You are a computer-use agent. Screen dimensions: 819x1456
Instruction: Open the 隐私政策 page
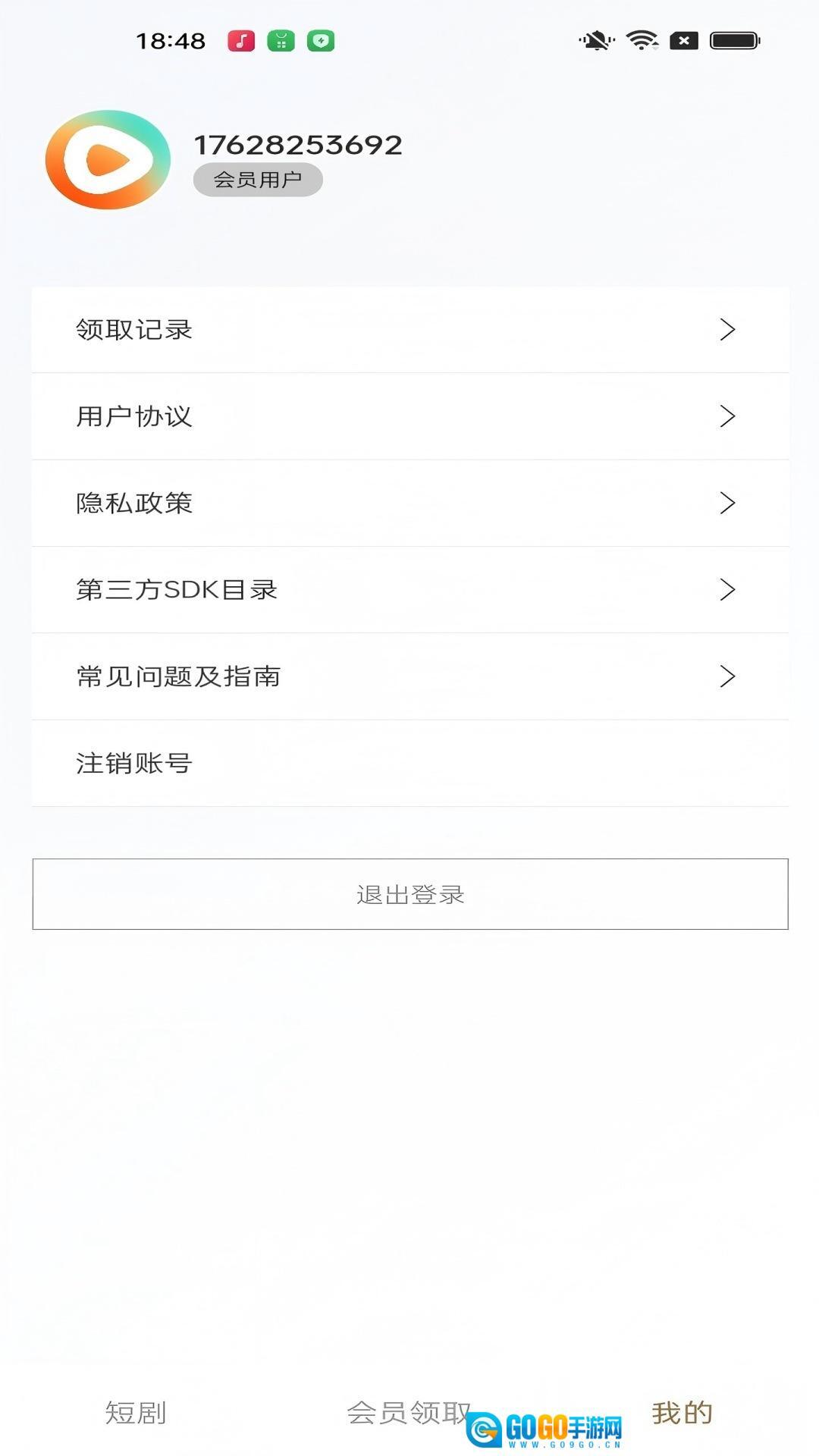(x=133, y=503)
